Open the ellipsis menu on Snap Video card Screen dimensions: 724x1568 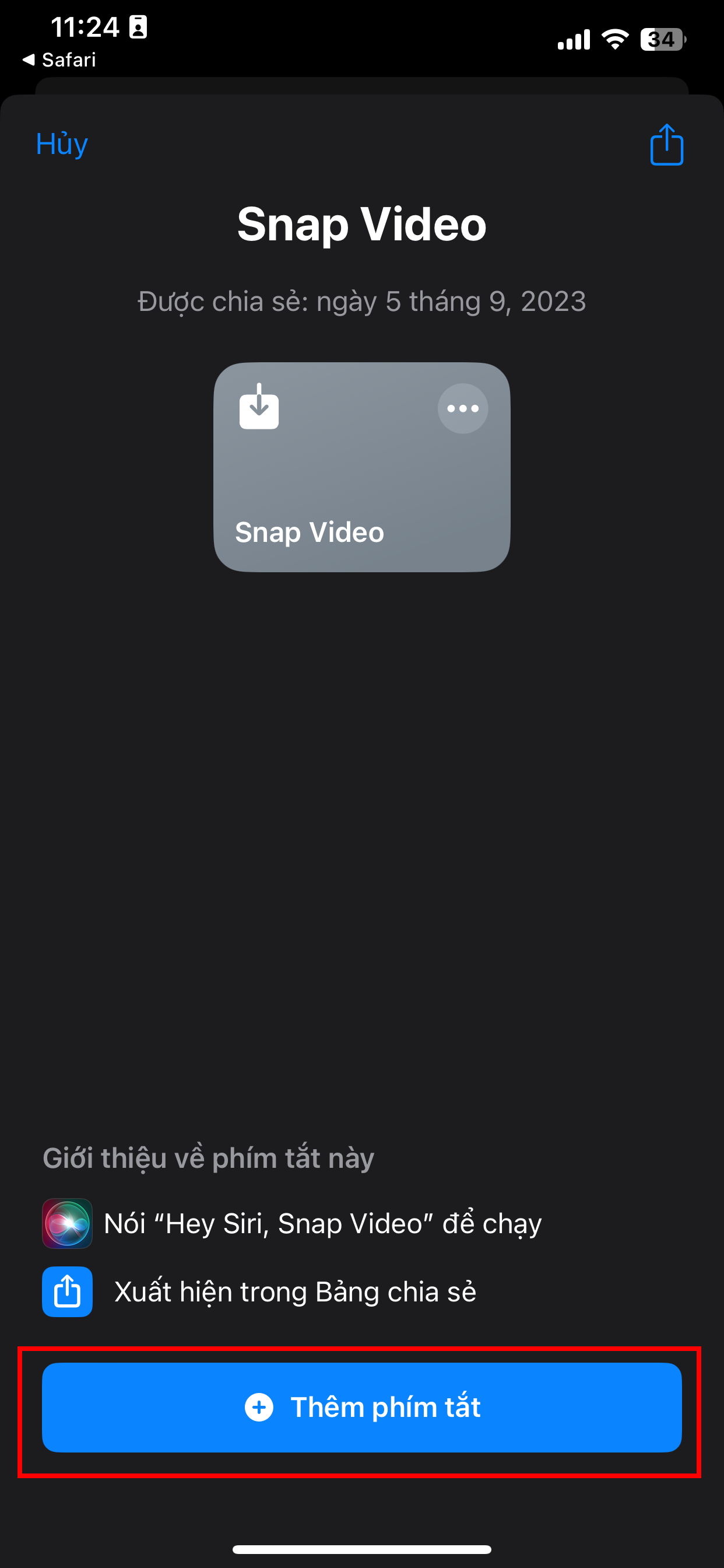pyautogui.click(x=462, y=408)
